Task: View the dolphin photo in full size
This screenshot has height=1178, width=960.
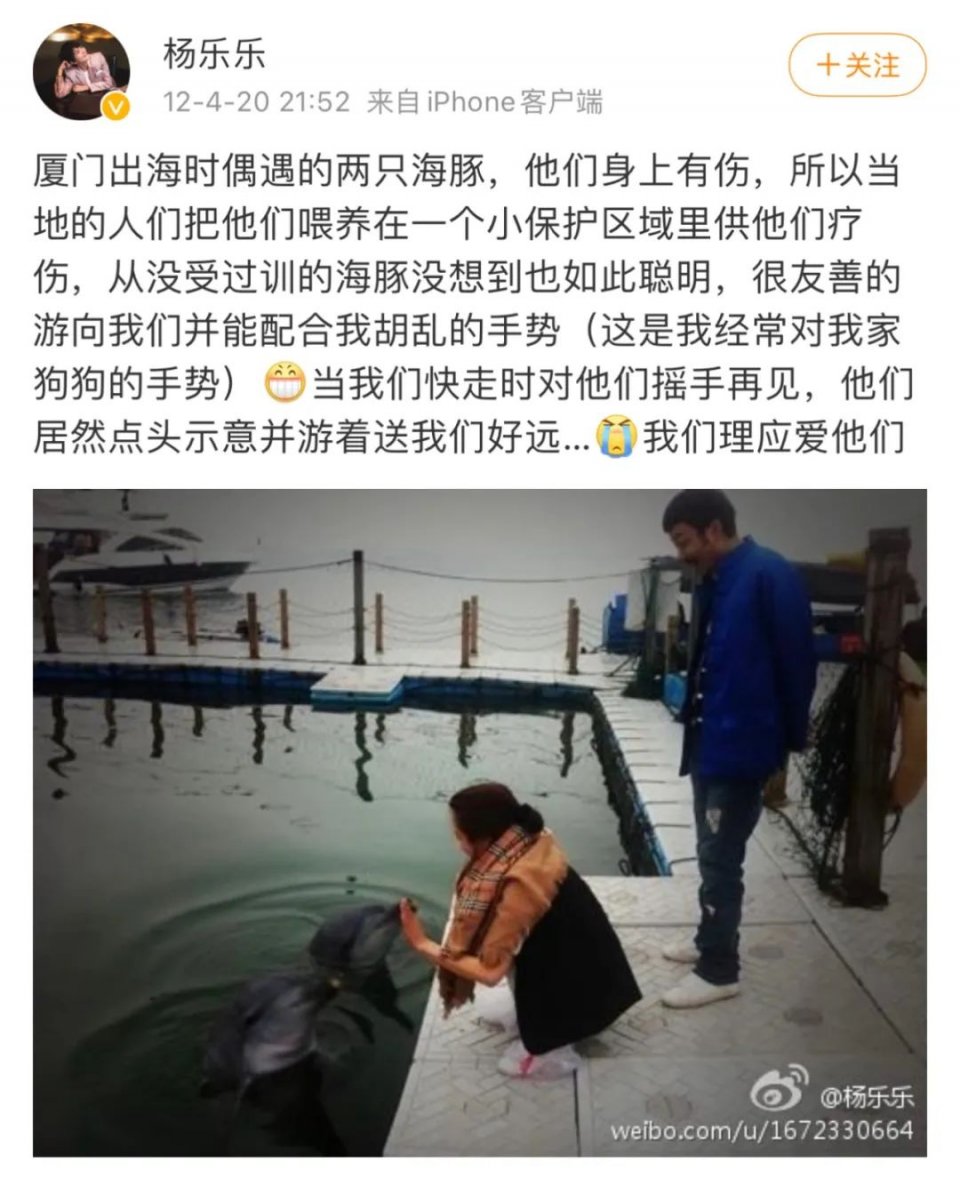Action: pyautogui.click(x=480, y=822)
